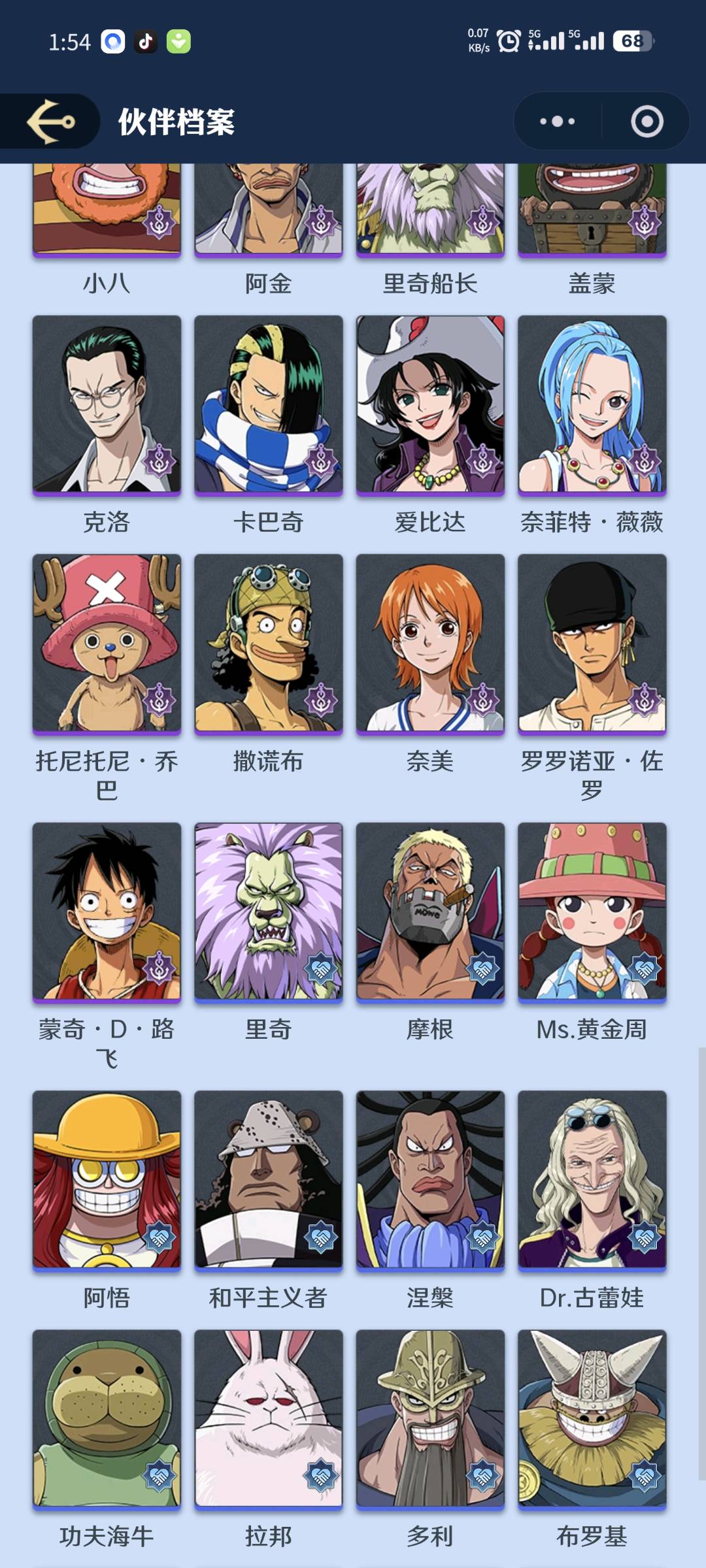Go back using the anchor arrow
This screenshot has height=1568, width=706.
[51, 122]
